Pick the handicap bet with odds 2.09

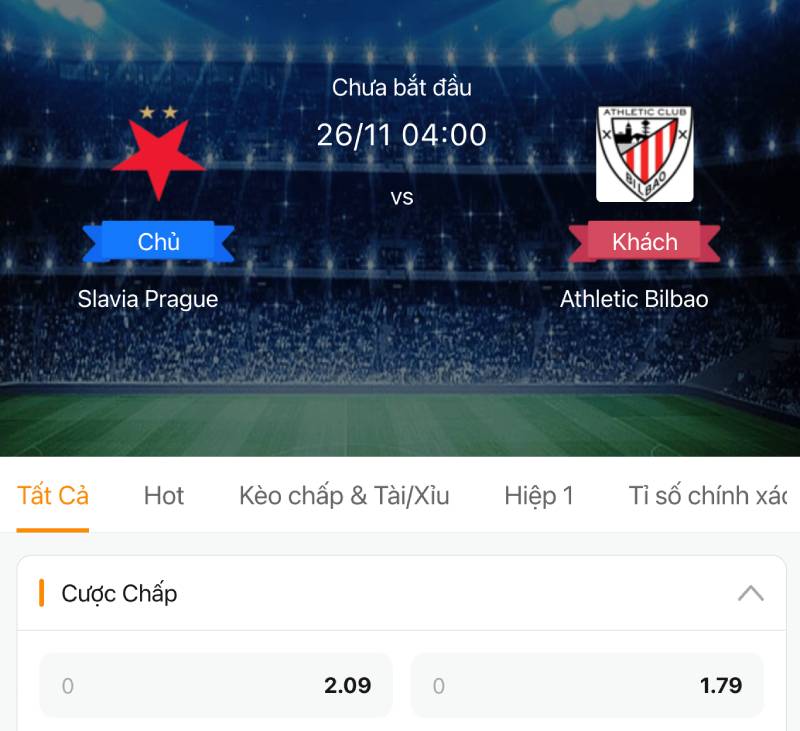click(215, 686)
